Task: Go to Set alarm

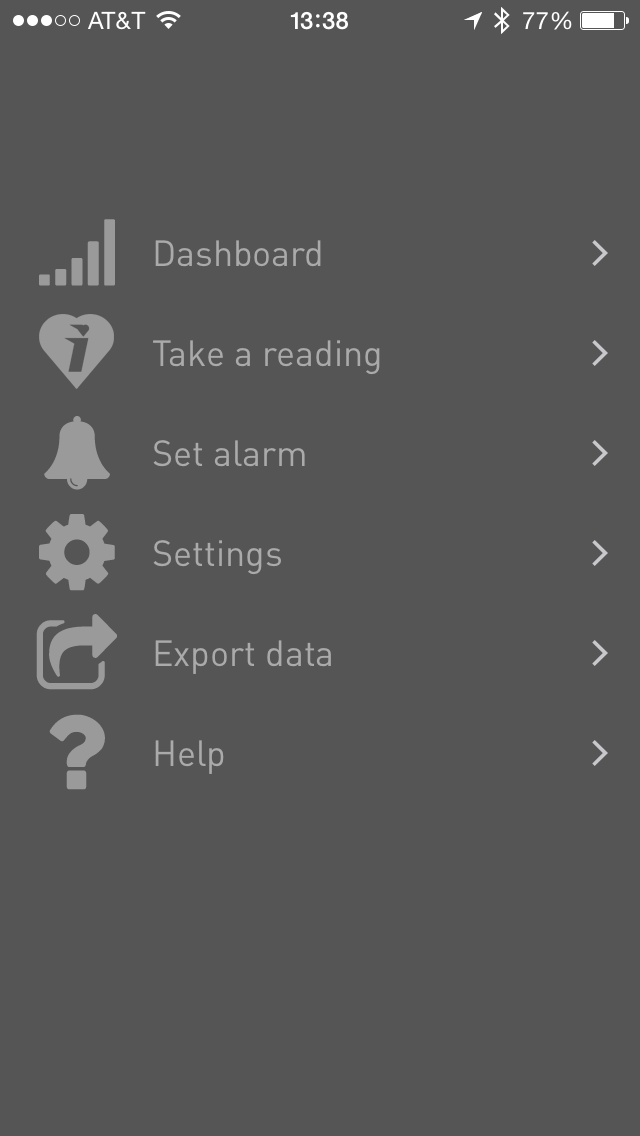Action: coord(229,454)
